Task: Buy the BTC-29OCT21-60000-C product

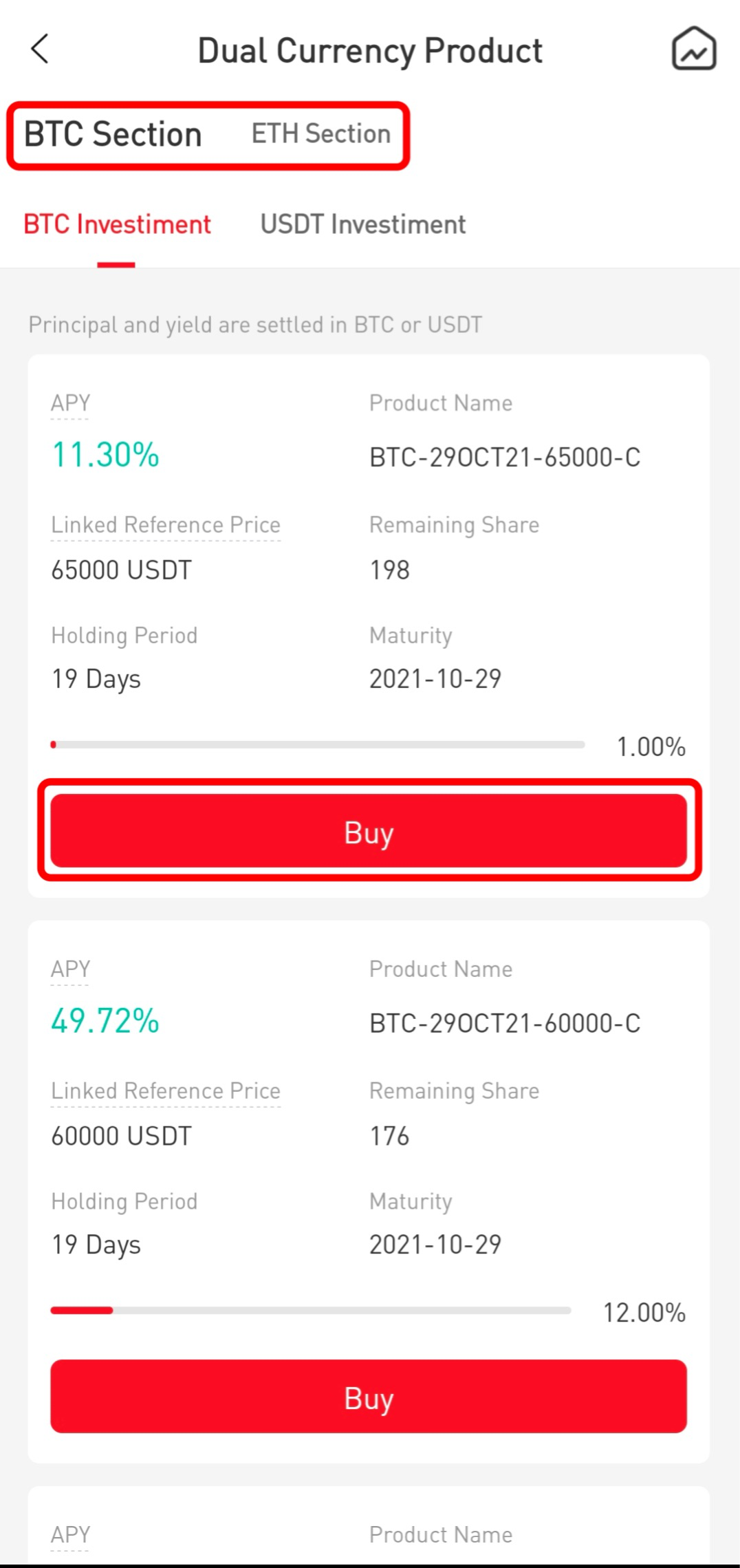Action: click(x=369, y=1397)
